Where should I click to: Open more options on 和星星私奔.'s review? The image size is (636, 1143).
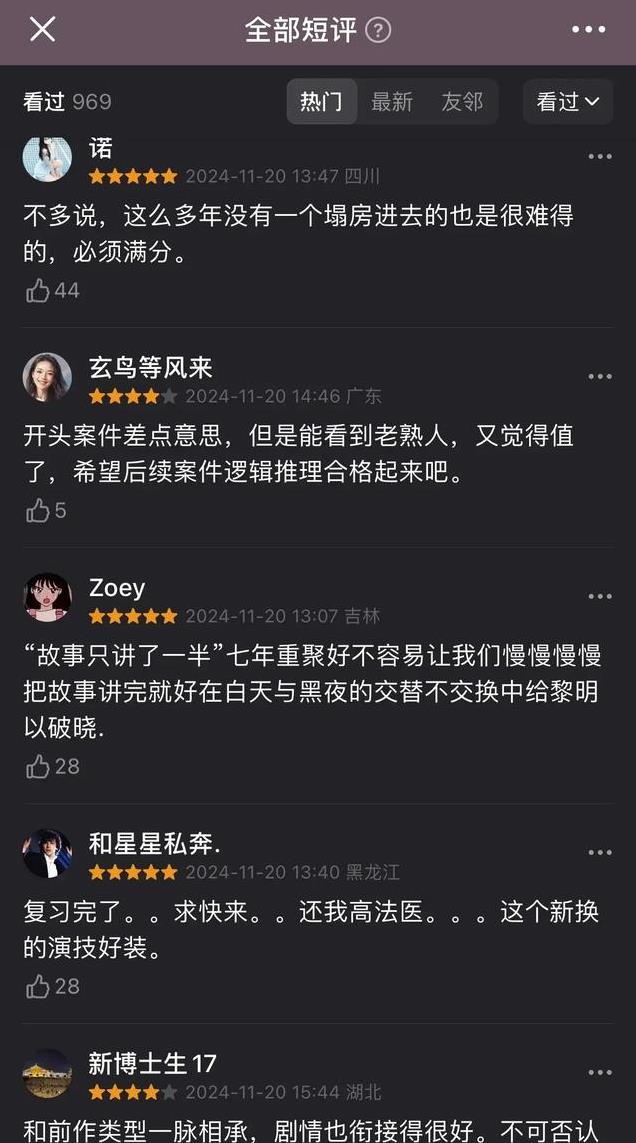tap(600, 853)
